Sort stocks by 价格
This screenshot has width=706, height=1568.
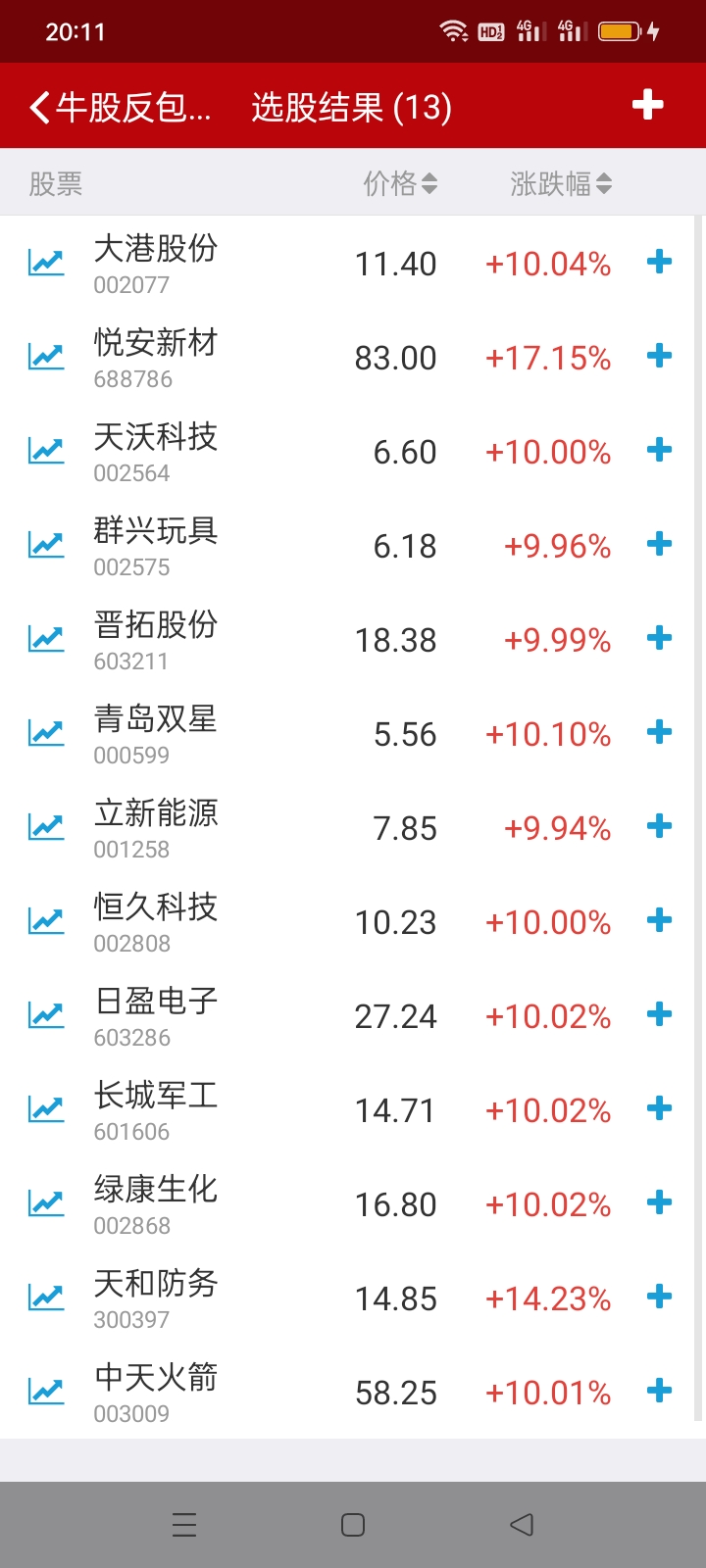pyautogui.click(x=400, y=183)
